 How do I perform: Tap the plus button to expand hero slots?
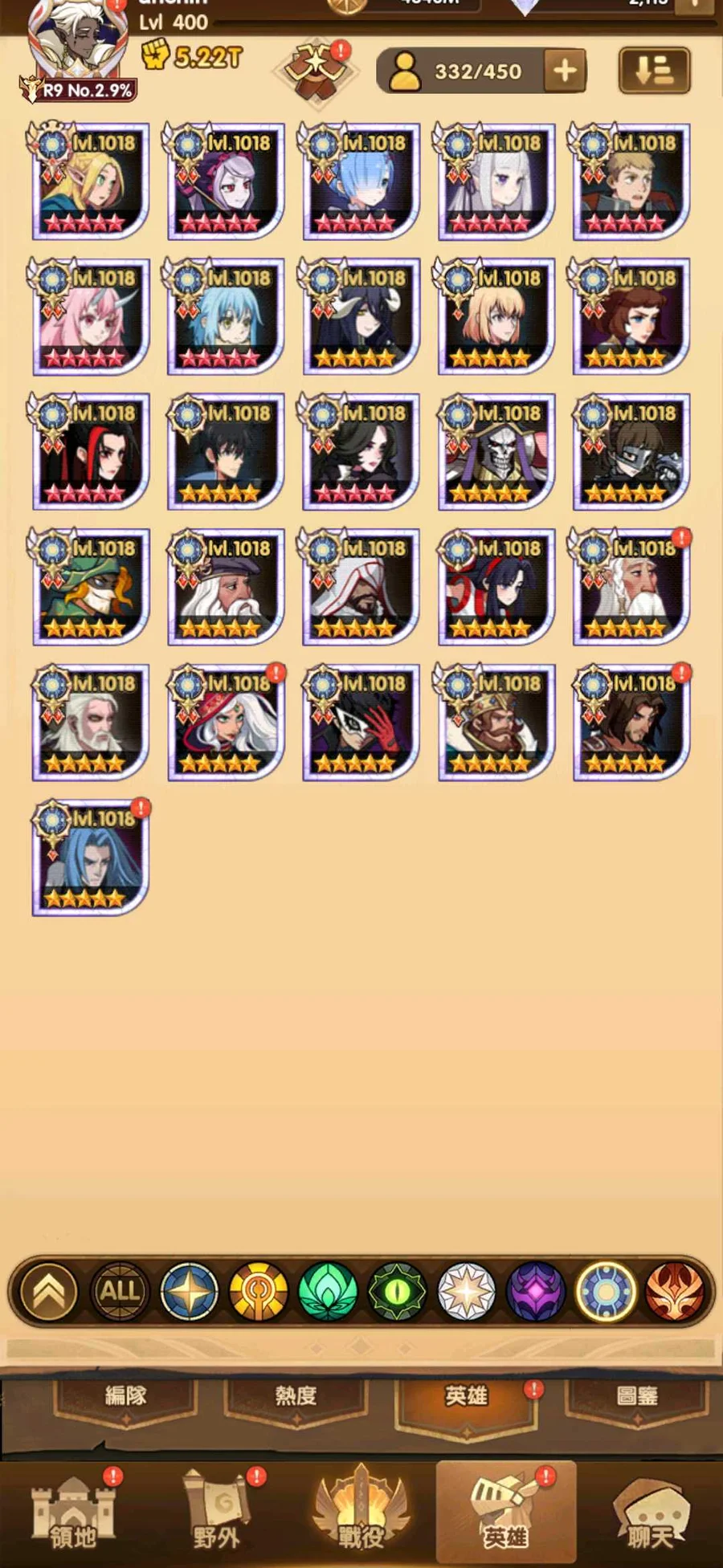coord(565,71)
